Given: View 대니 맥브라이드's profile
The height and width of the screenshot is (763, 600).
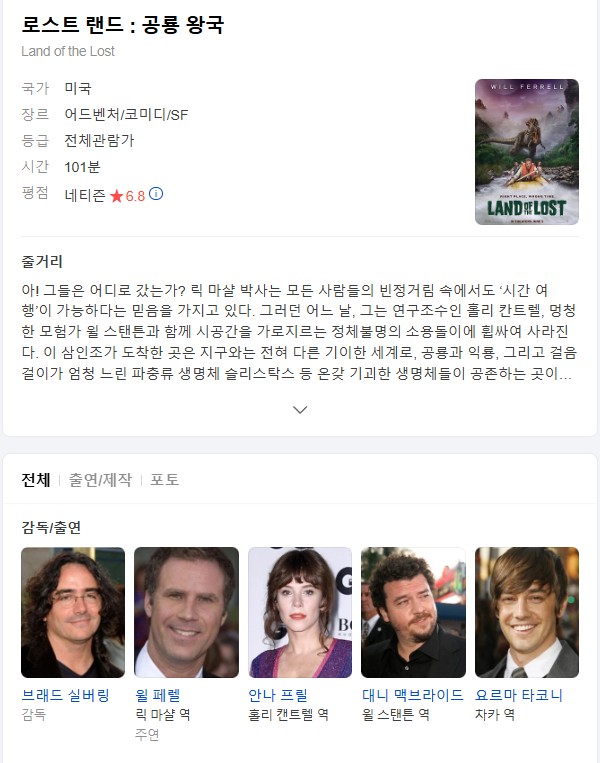Looking at the screenshot, I should pos(413,612).
